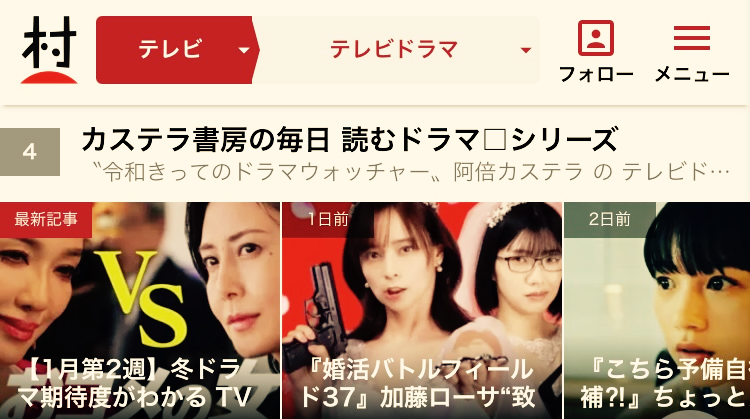Go to the 村 home logo
The width and height of the screenshot is (750, 419).
click(49, 50)
